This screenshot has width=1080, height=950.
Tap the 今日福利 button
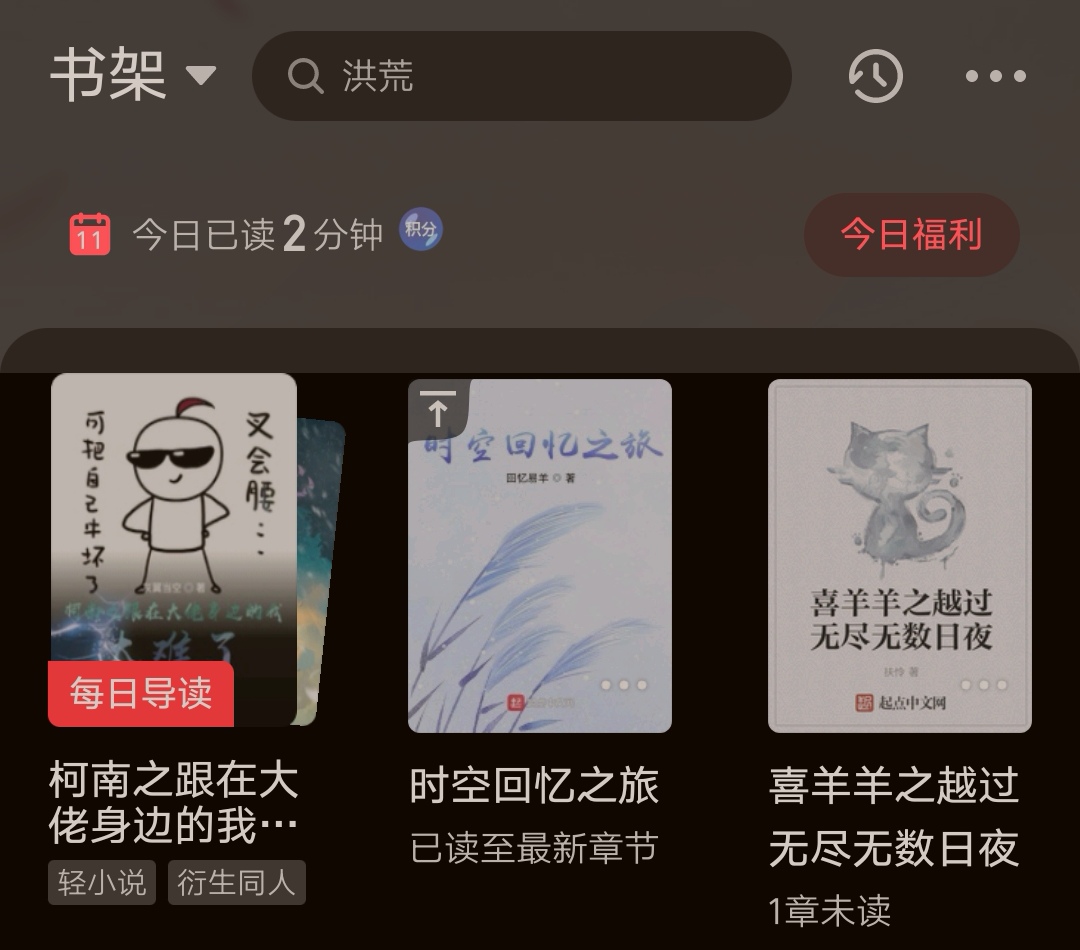coord(911,235)
